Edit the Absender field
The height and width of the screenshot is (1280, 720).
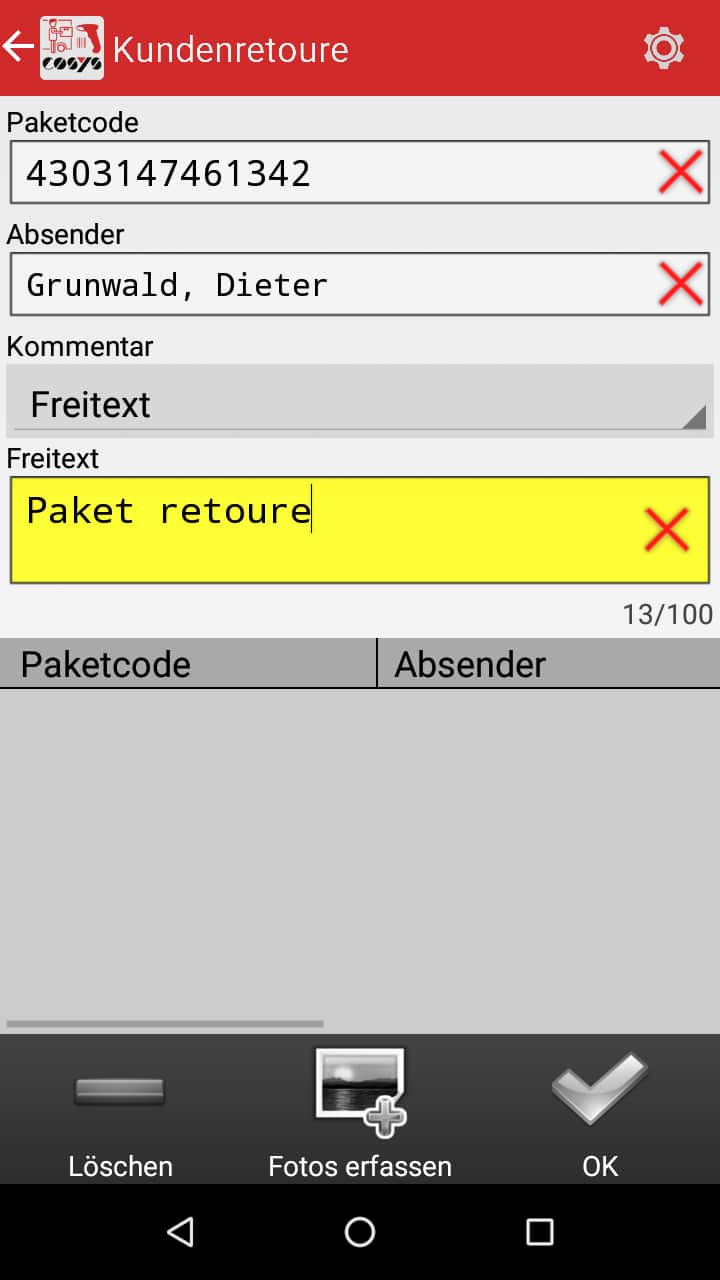point(330,285)
